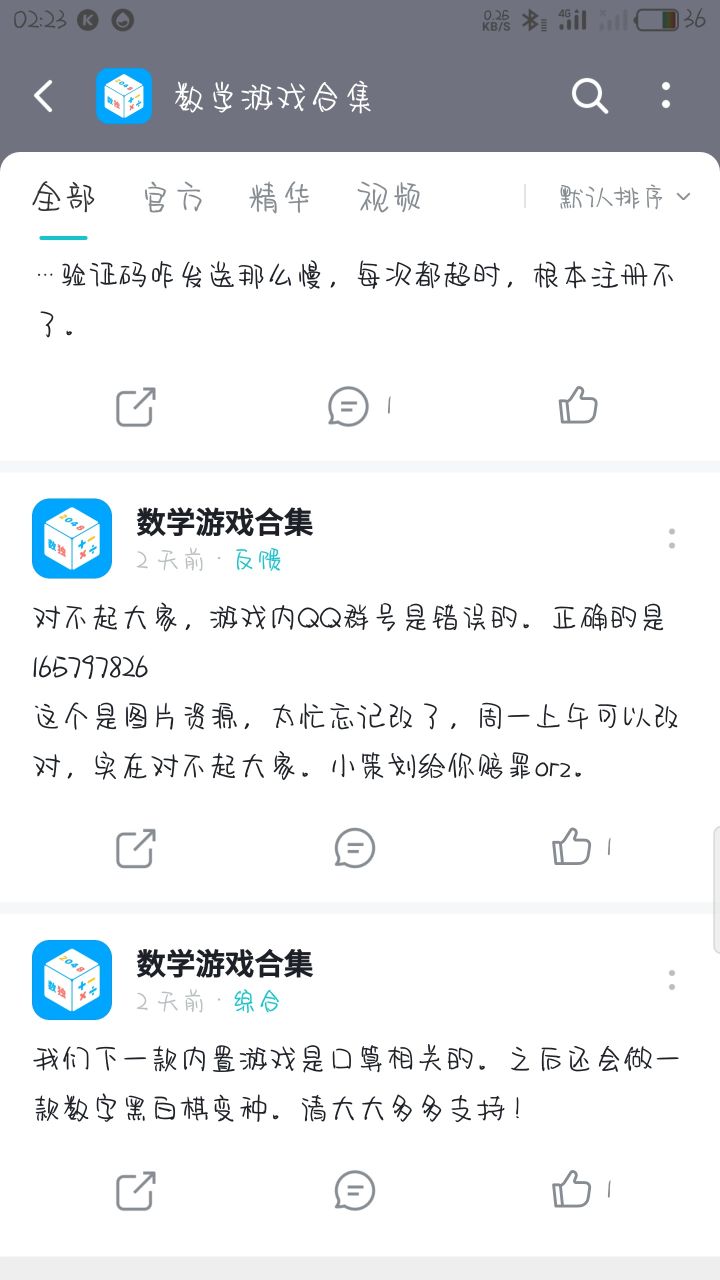Tap the 数学游戏合集 app icon in the header

[124, 96]
